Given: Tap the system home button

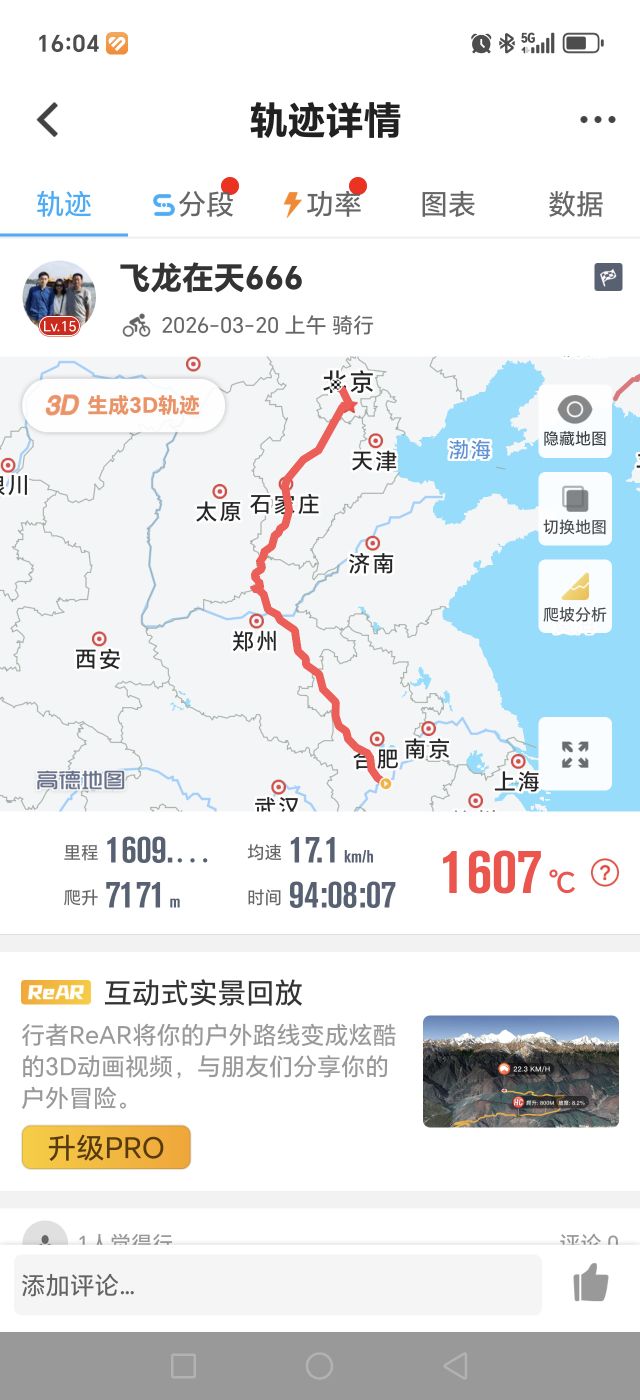Looking at the screenshot, I should coord(319,1365).
